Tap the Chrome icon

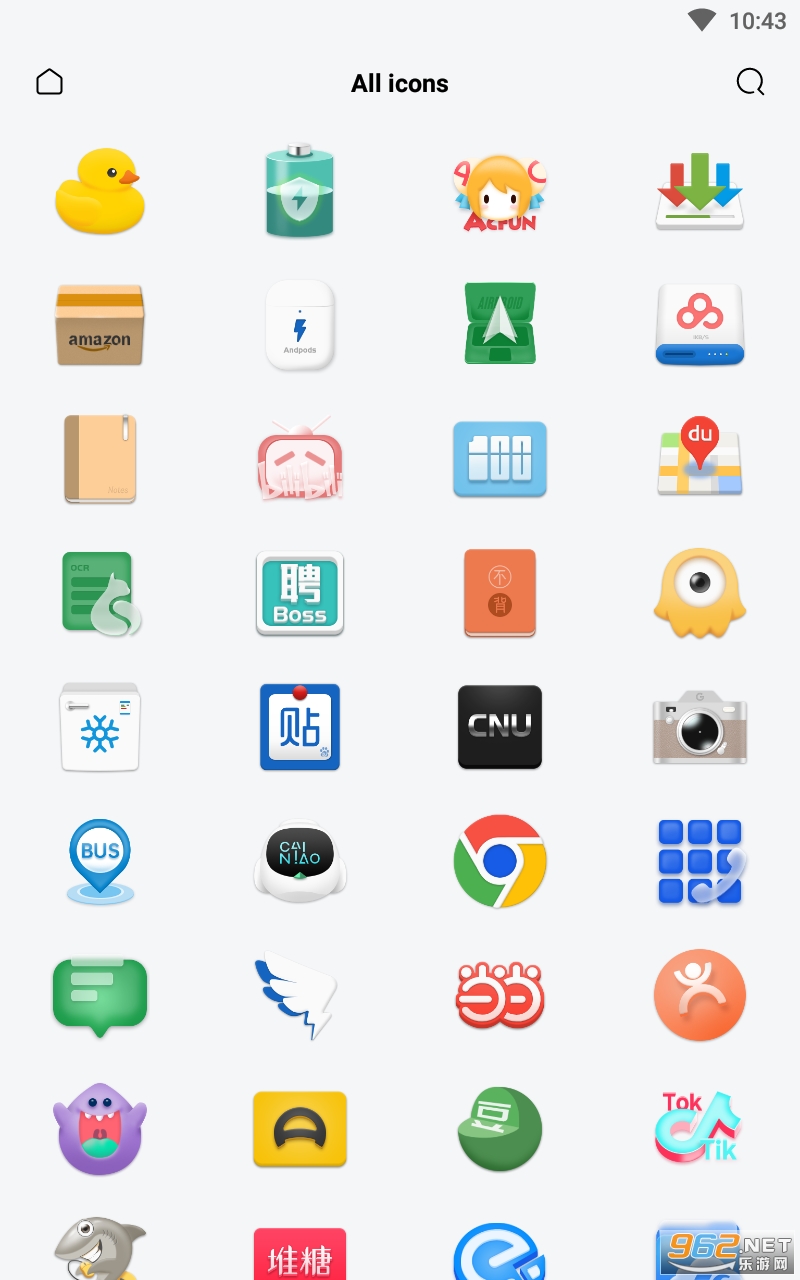tap(500, 860)
